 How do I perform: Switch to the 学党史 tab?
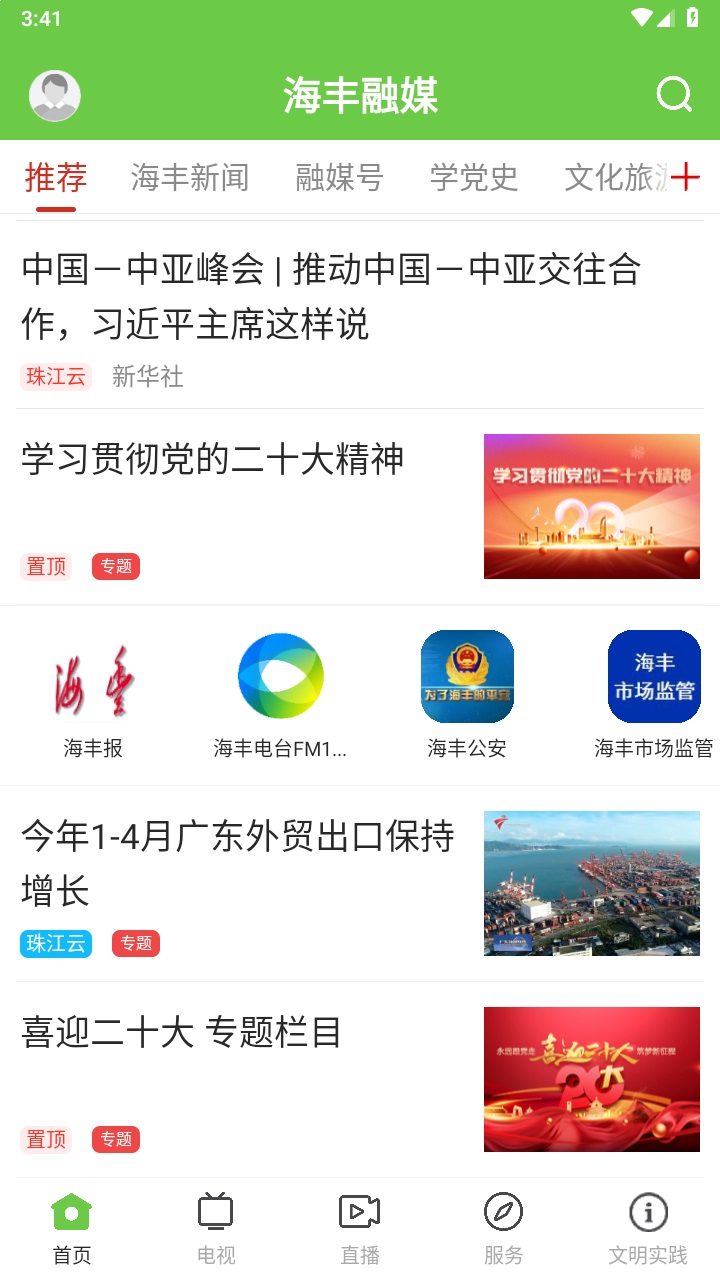coord(473,177)
